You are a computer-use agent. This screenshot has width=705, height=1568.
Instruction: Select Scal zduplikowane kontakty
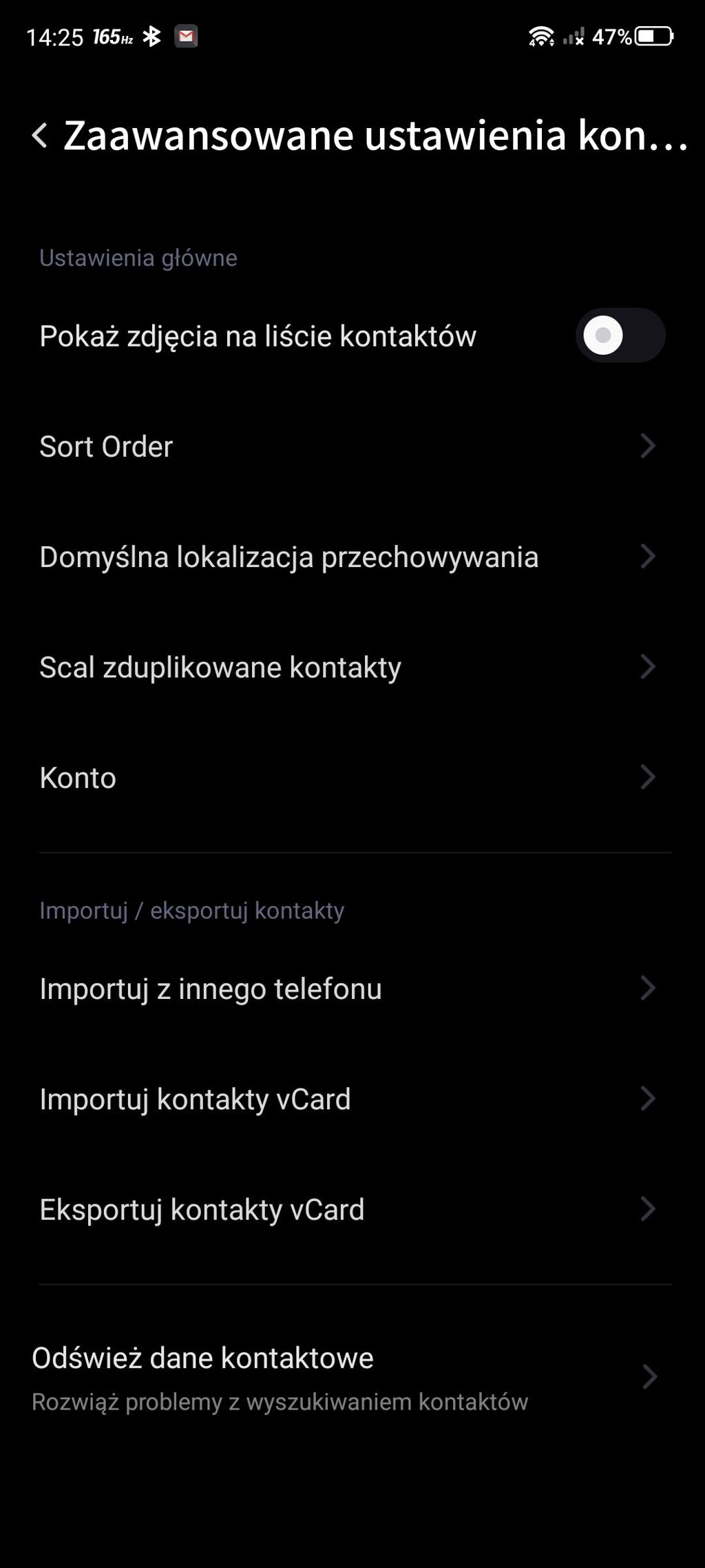point(352,667)
